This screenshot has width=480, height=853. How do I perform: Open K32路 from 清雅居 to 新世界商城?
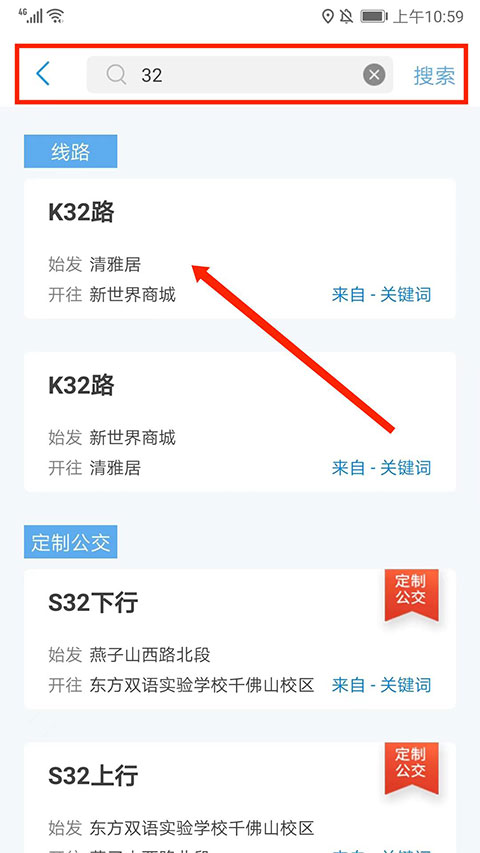point(240,249)
